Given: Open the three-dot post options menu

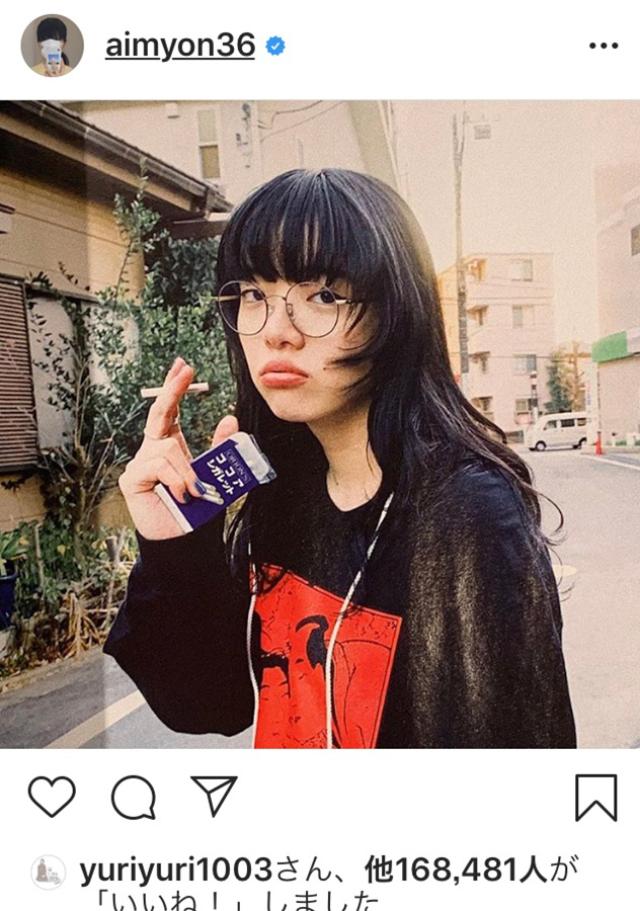Looking at the screenshot, I should click(x=603, y=46).
